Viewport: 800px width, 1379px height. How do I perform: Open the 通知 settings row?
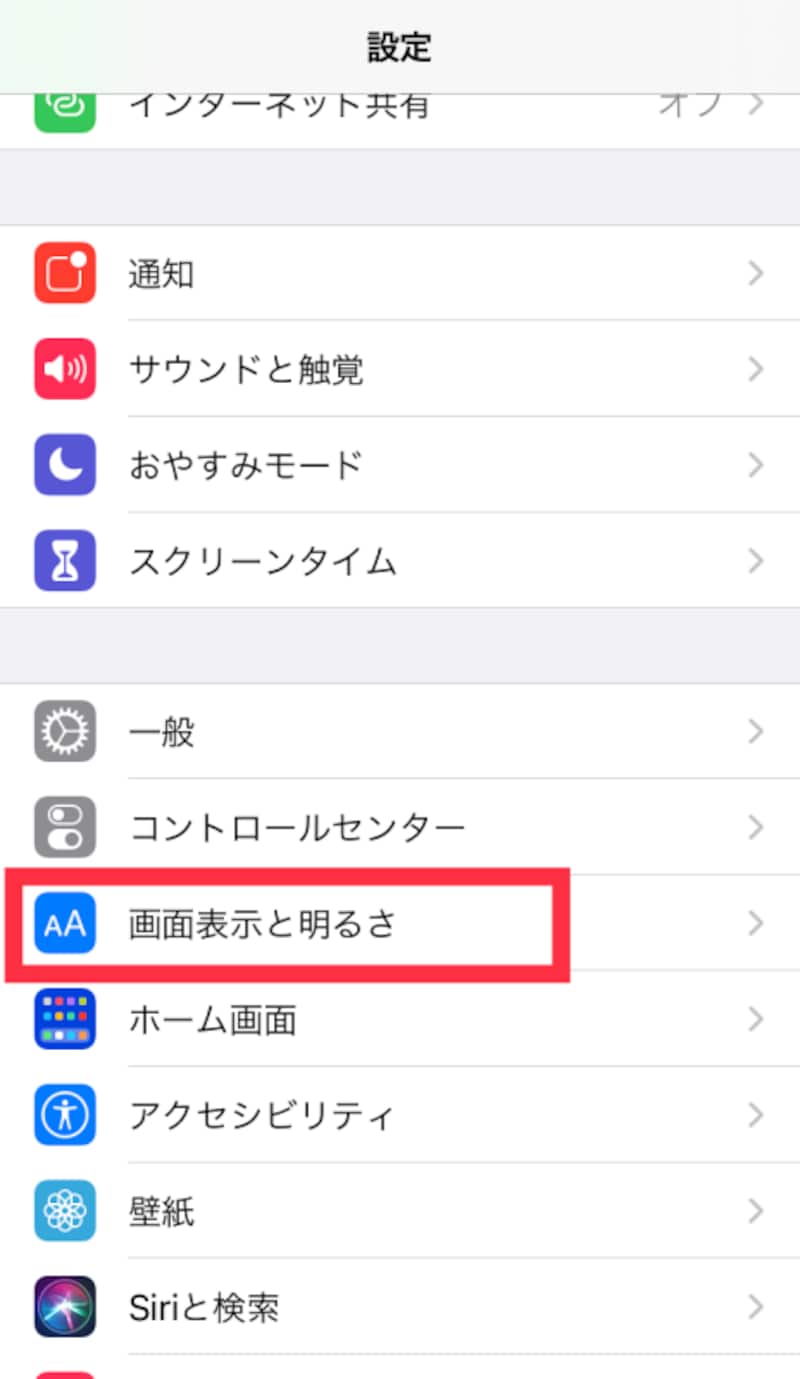(x=400, y=273)
